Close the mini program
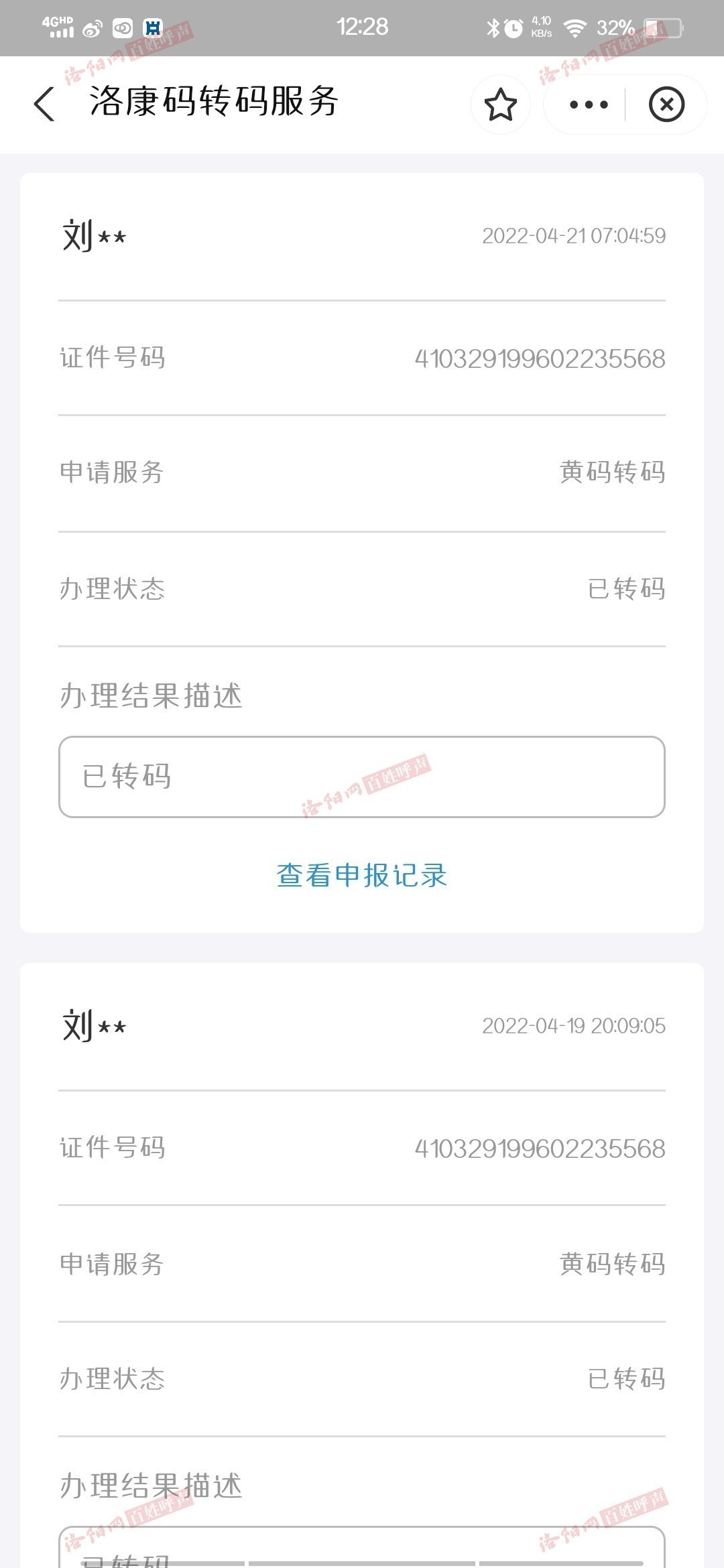 [x=666, y=105]
